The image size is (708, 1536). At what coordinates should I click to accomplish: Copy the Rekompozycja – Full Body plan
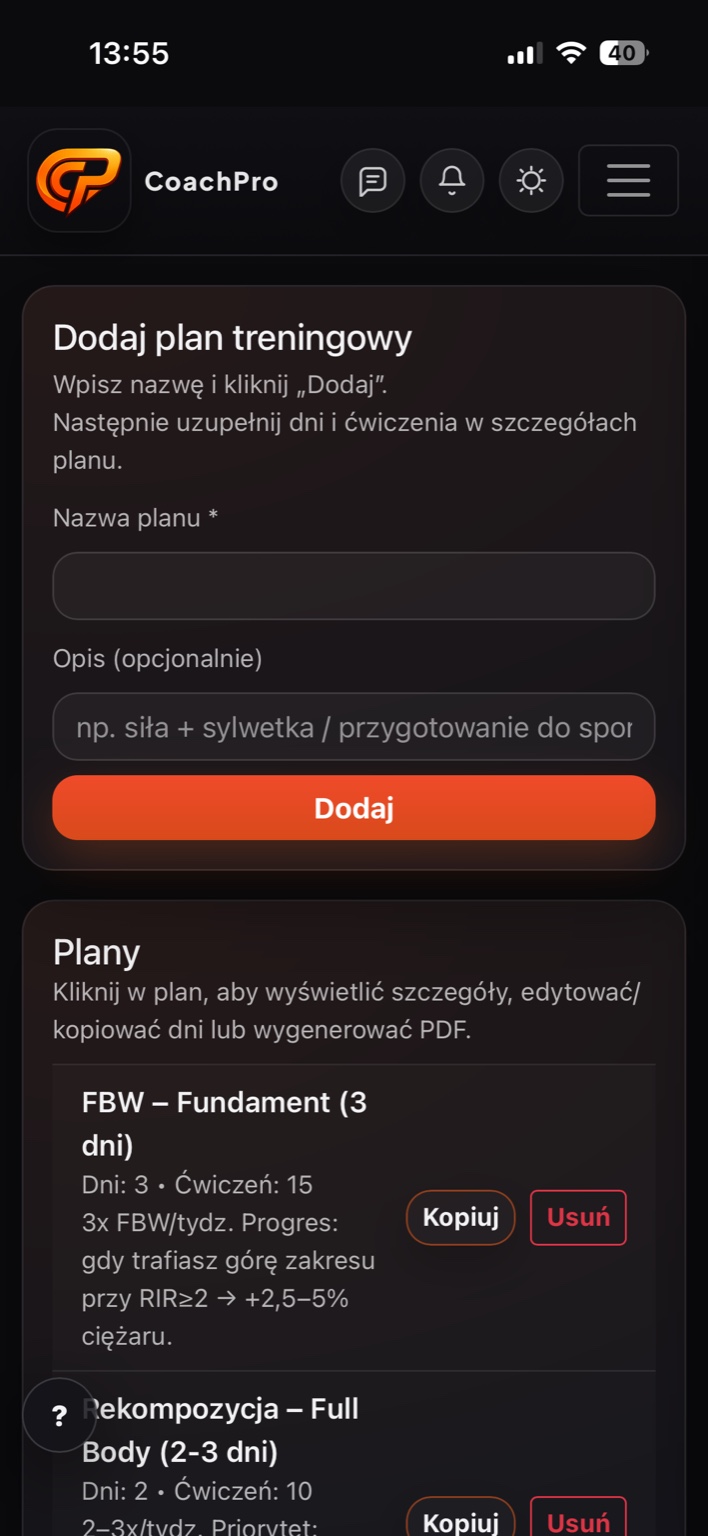460,1522
